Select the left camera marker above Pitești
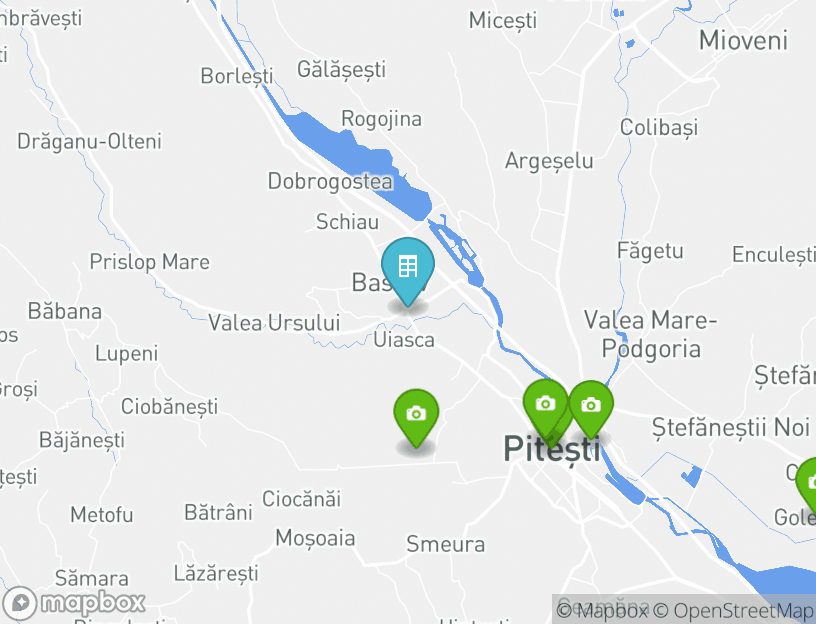 coord(544,404)
